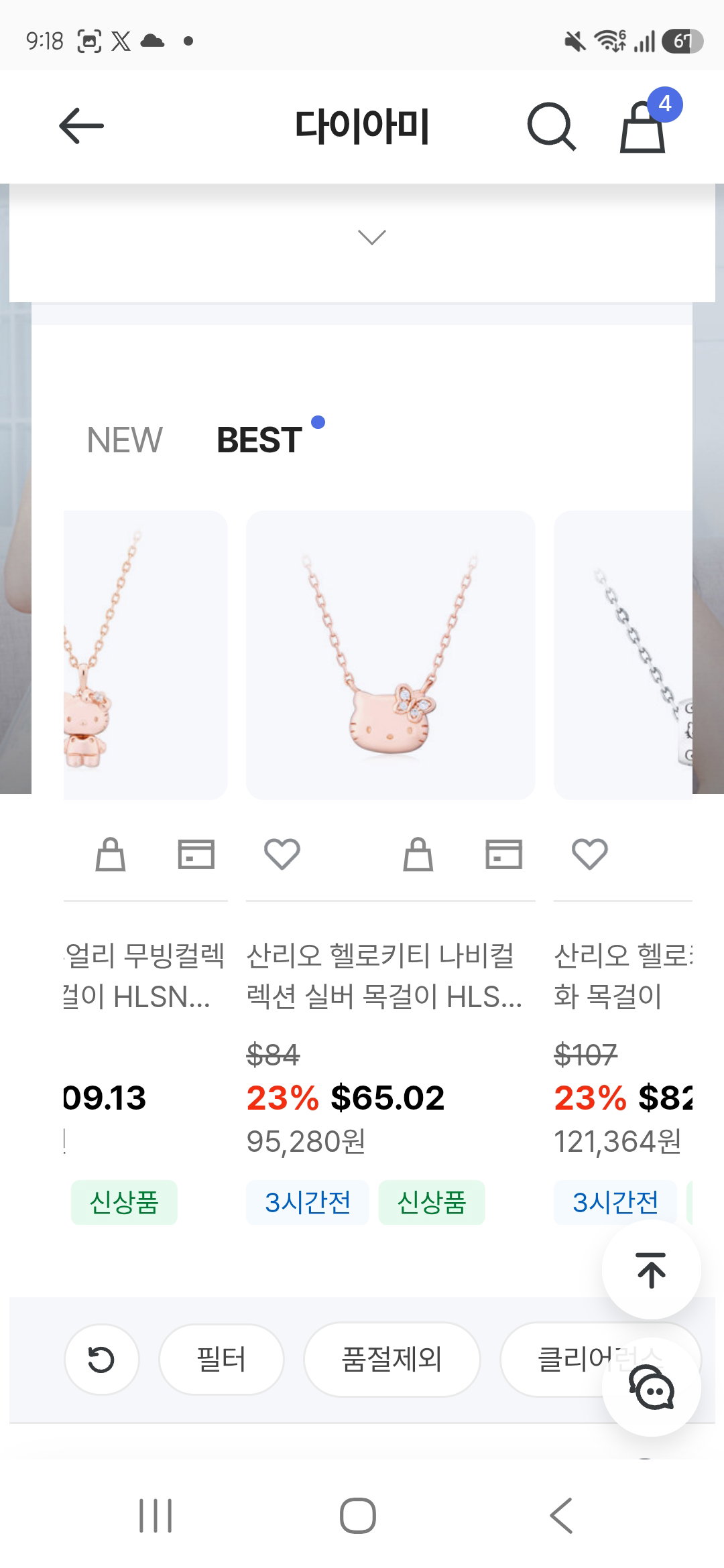The height and width of the screenshot is (1568, 724).
Task: Jump to top with the up-arrow button
Action: point(651,1270)
